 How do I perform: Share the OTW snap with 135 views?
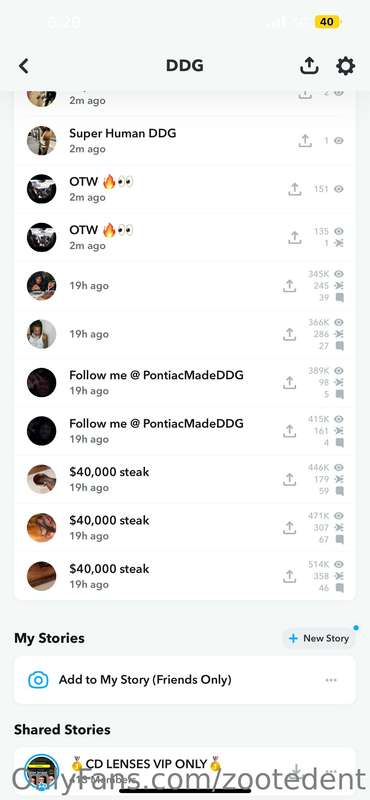[x=294, y=237]
